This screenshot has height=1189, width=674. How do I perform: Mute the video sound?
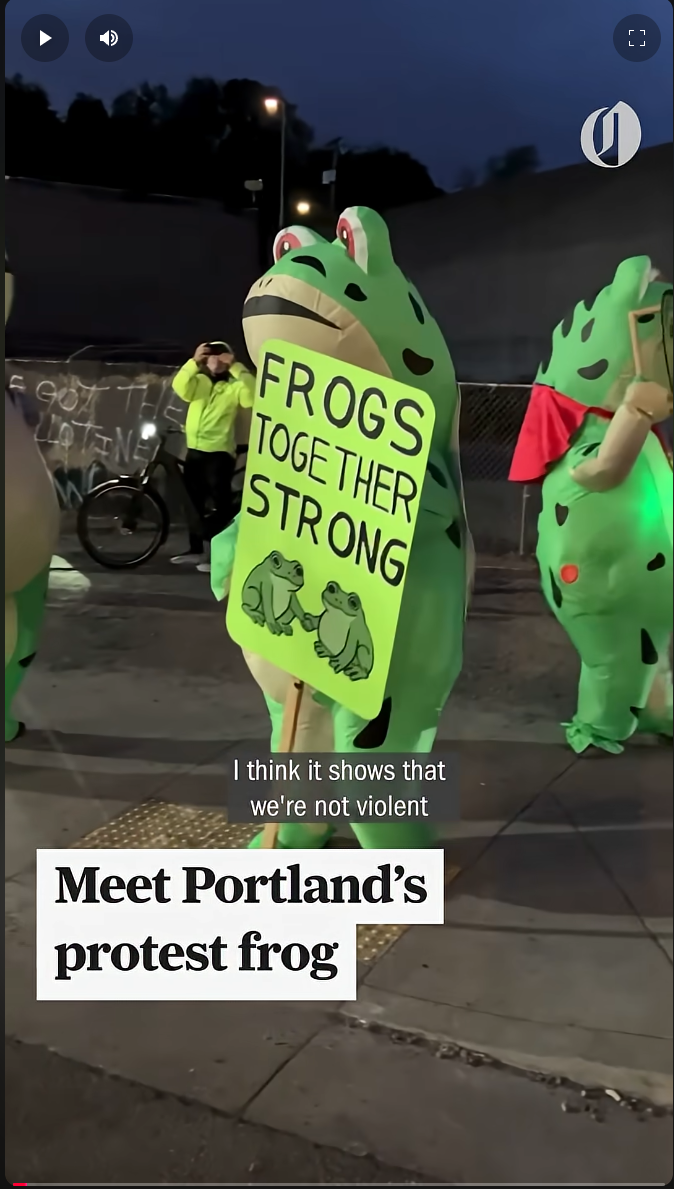(x=109, y=38)
